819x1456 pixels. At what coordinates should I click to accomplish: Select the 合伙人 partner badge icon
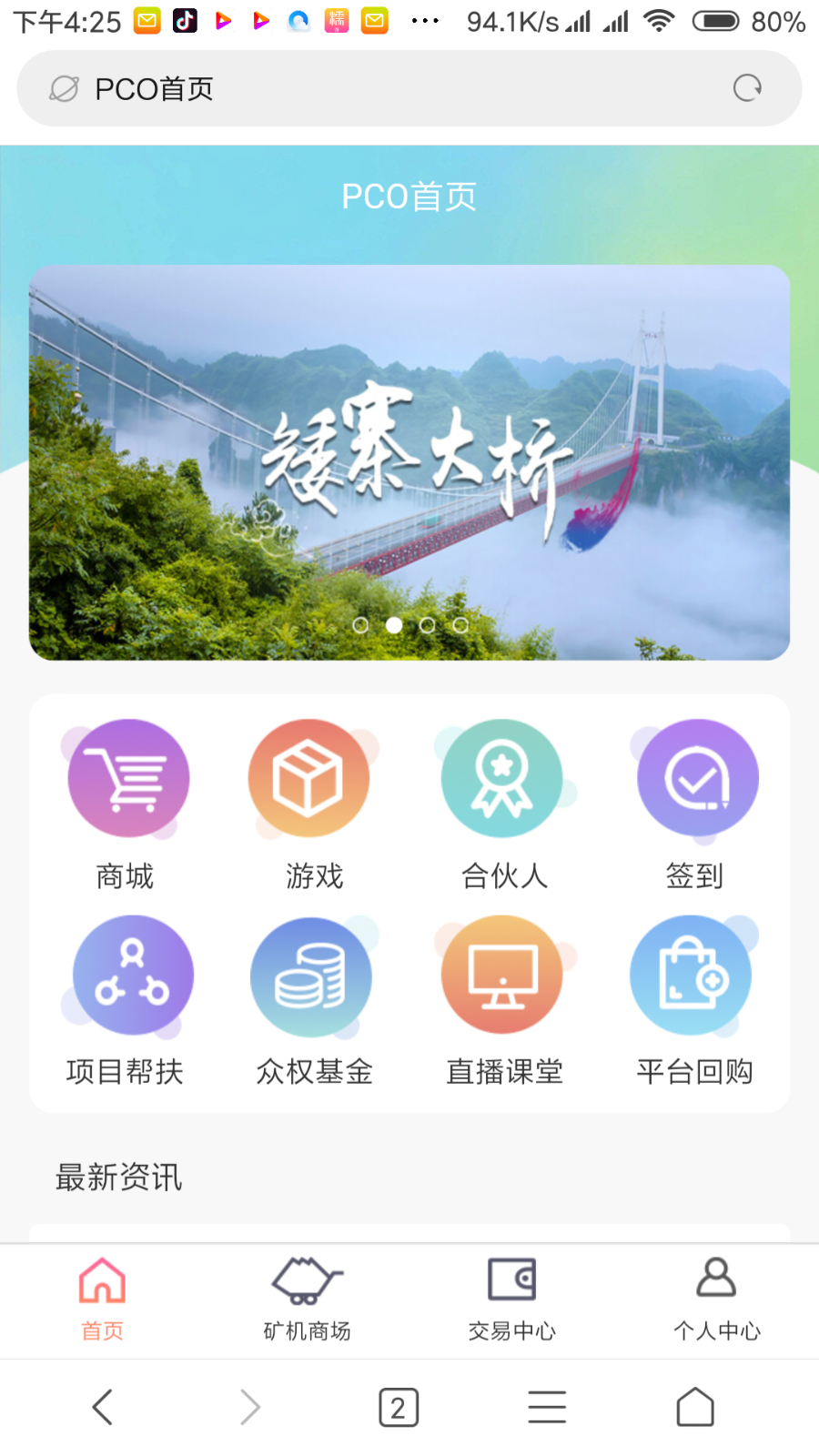[502, 778]
